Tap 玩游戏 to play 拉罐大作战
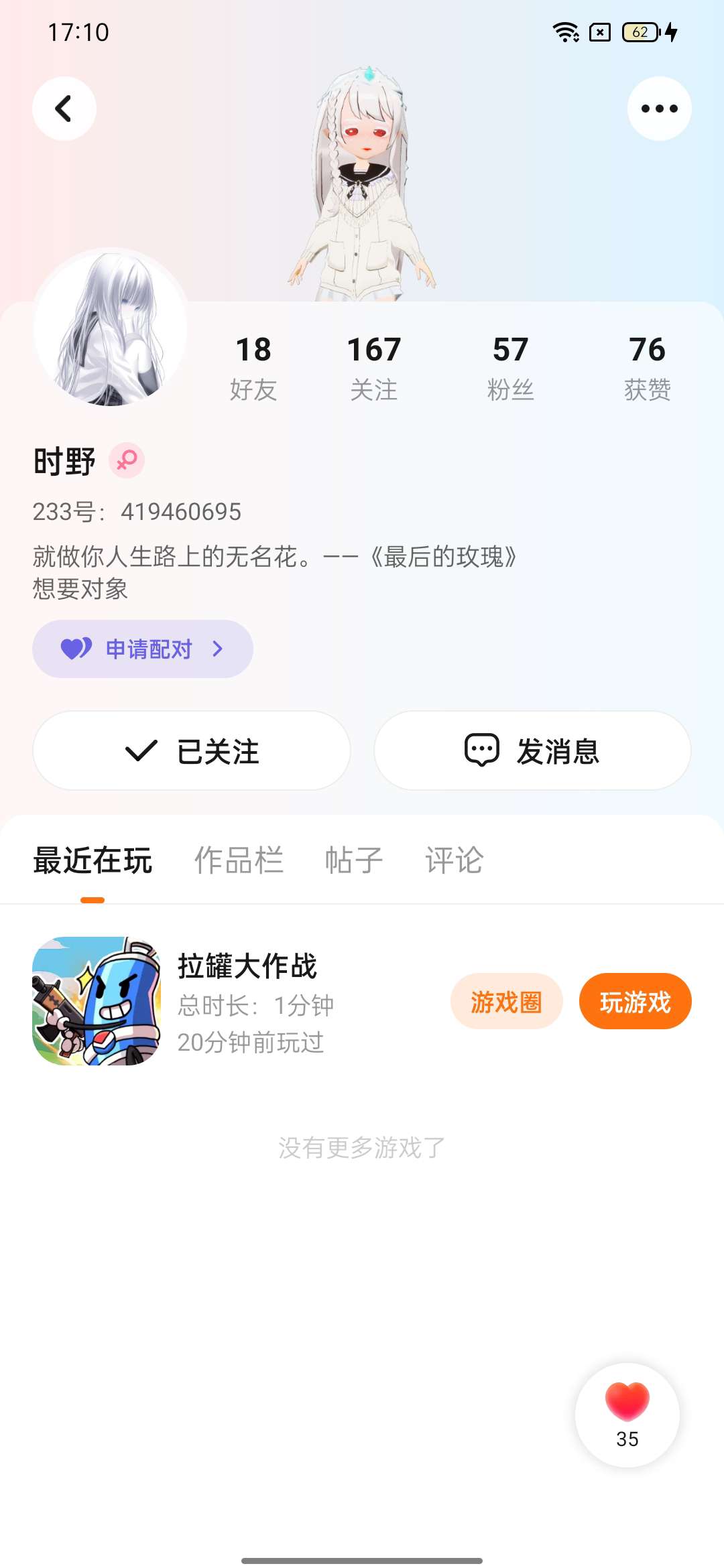The width and height of the screenshot is (724, 1568). pos(635,1001)
